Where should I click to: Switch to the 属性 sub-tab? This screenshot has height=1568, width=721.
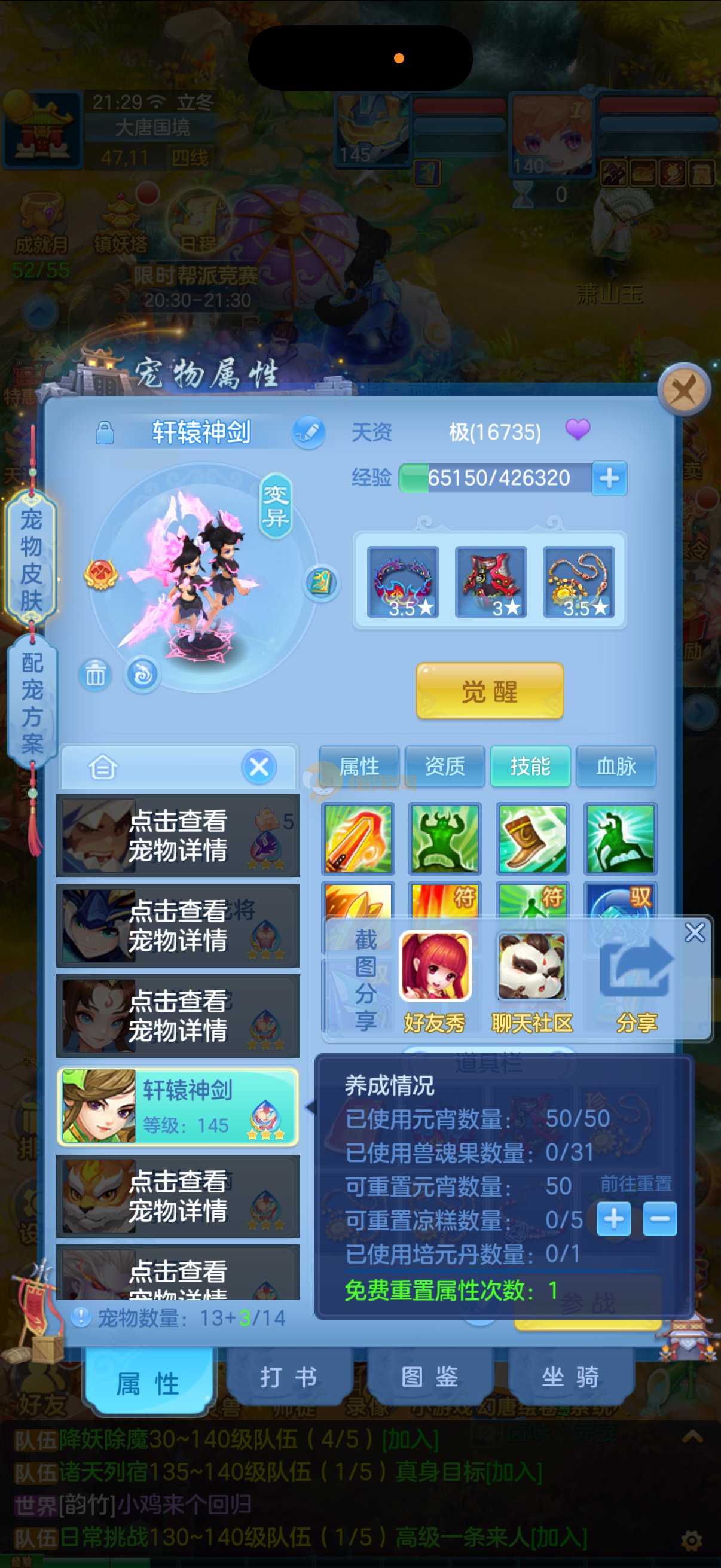pos(359,765)
